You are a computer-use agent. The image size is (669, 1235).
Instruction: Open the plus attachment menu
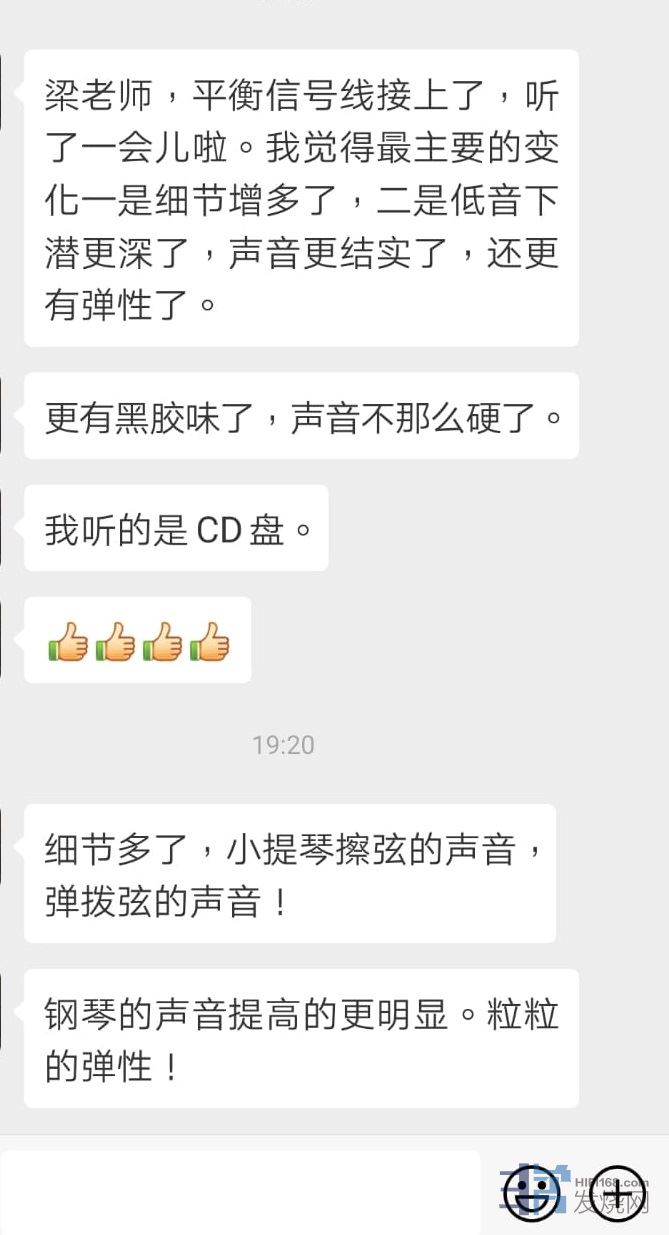(x=618, y=1193)
